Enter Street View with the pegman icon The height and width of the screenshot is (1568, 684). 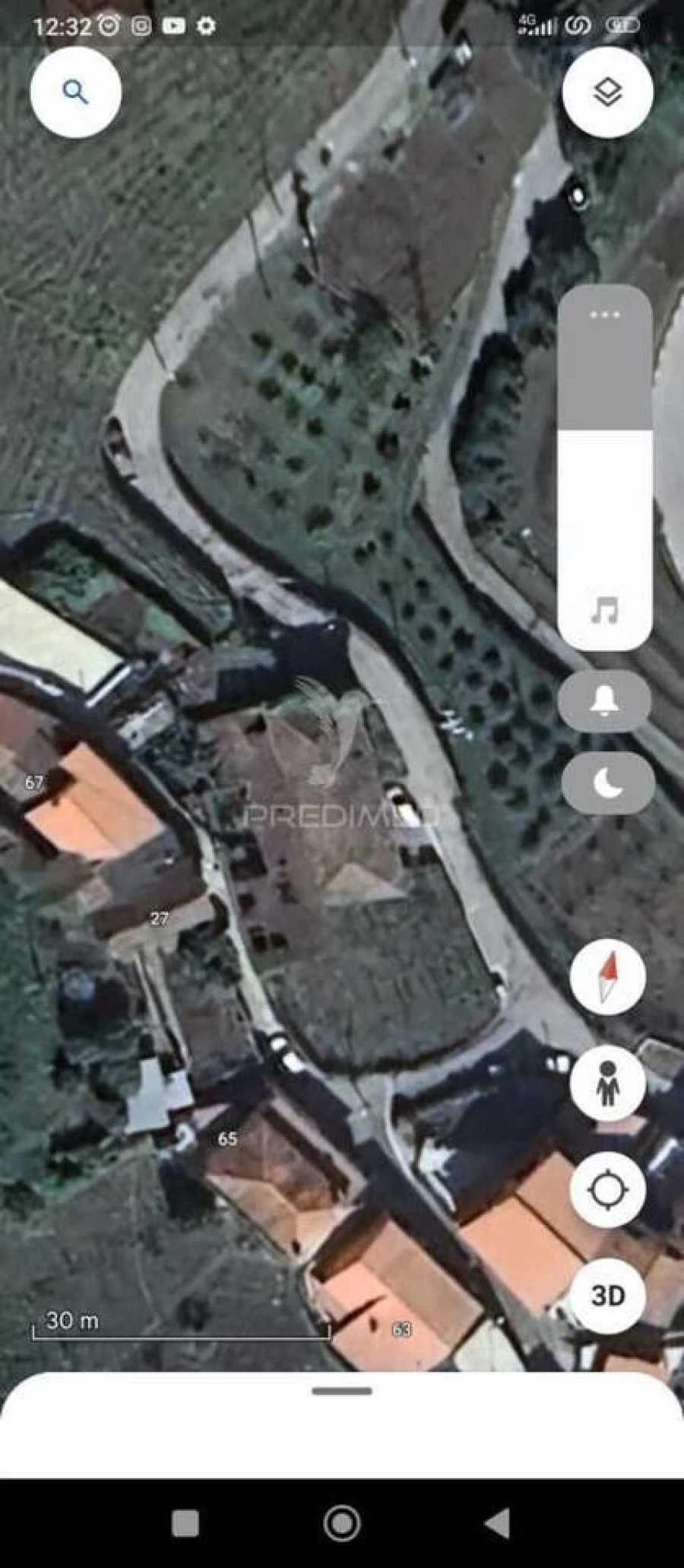click(607, 1083)
